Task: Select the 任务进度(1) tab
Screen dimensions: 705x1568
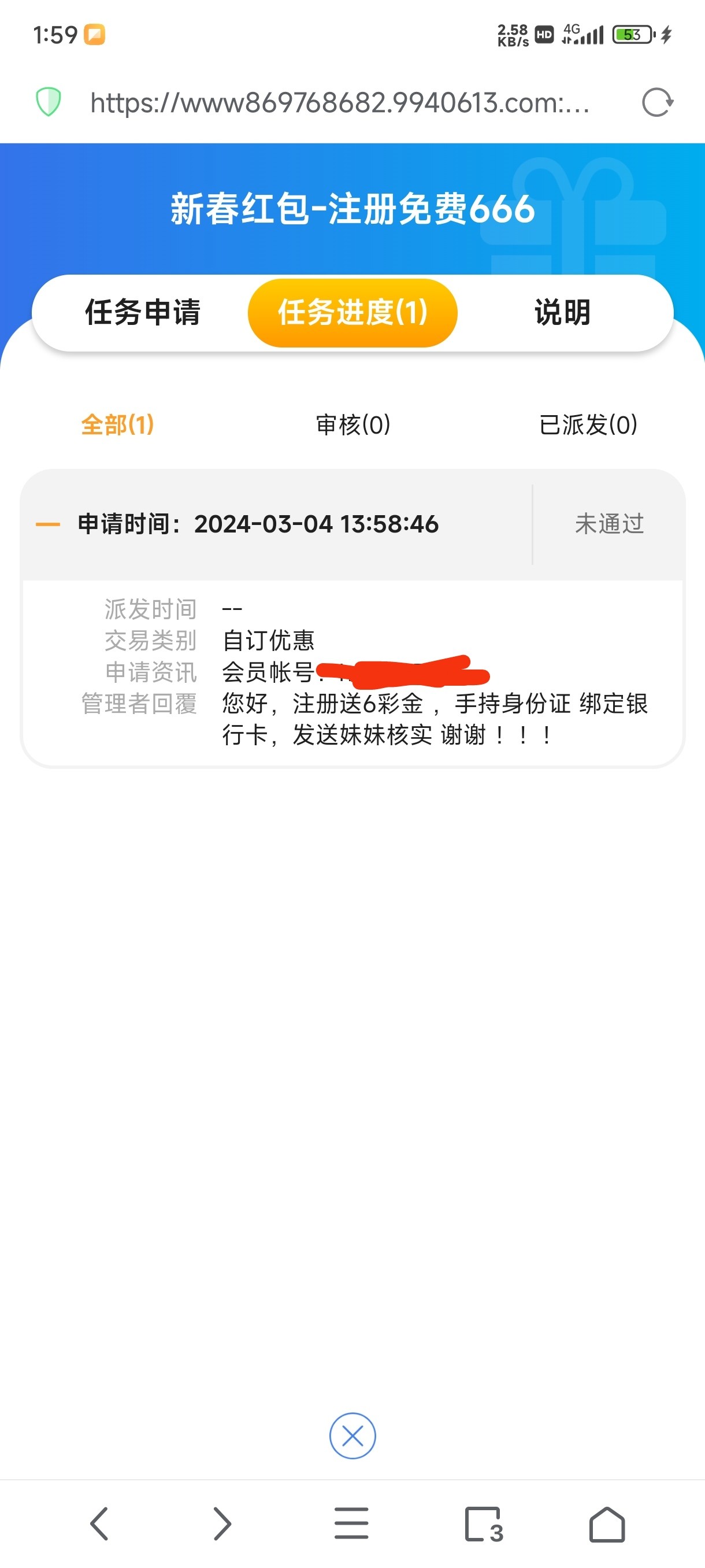Action: tap(352, 313)
